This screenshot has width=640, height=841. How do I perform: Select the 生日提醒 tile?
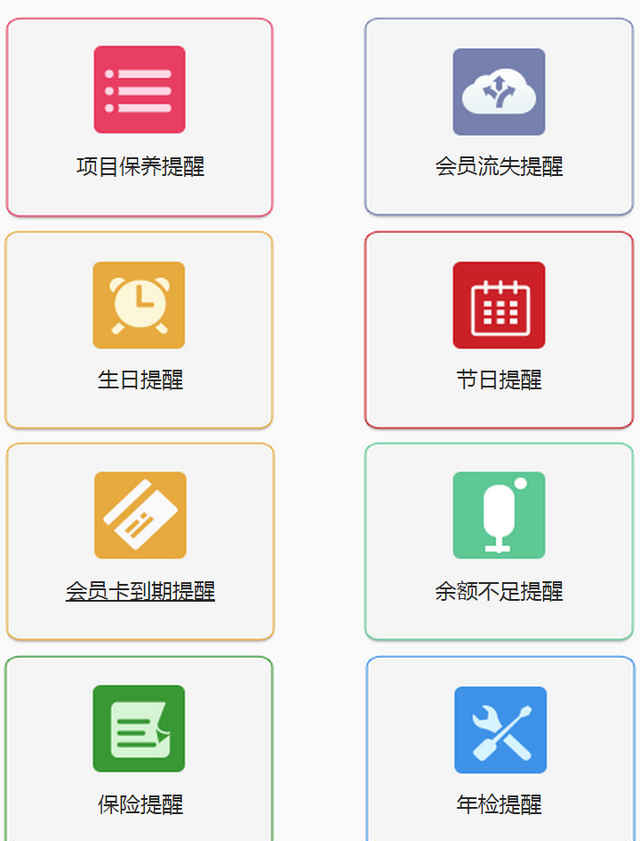click(x=139, y=330)
